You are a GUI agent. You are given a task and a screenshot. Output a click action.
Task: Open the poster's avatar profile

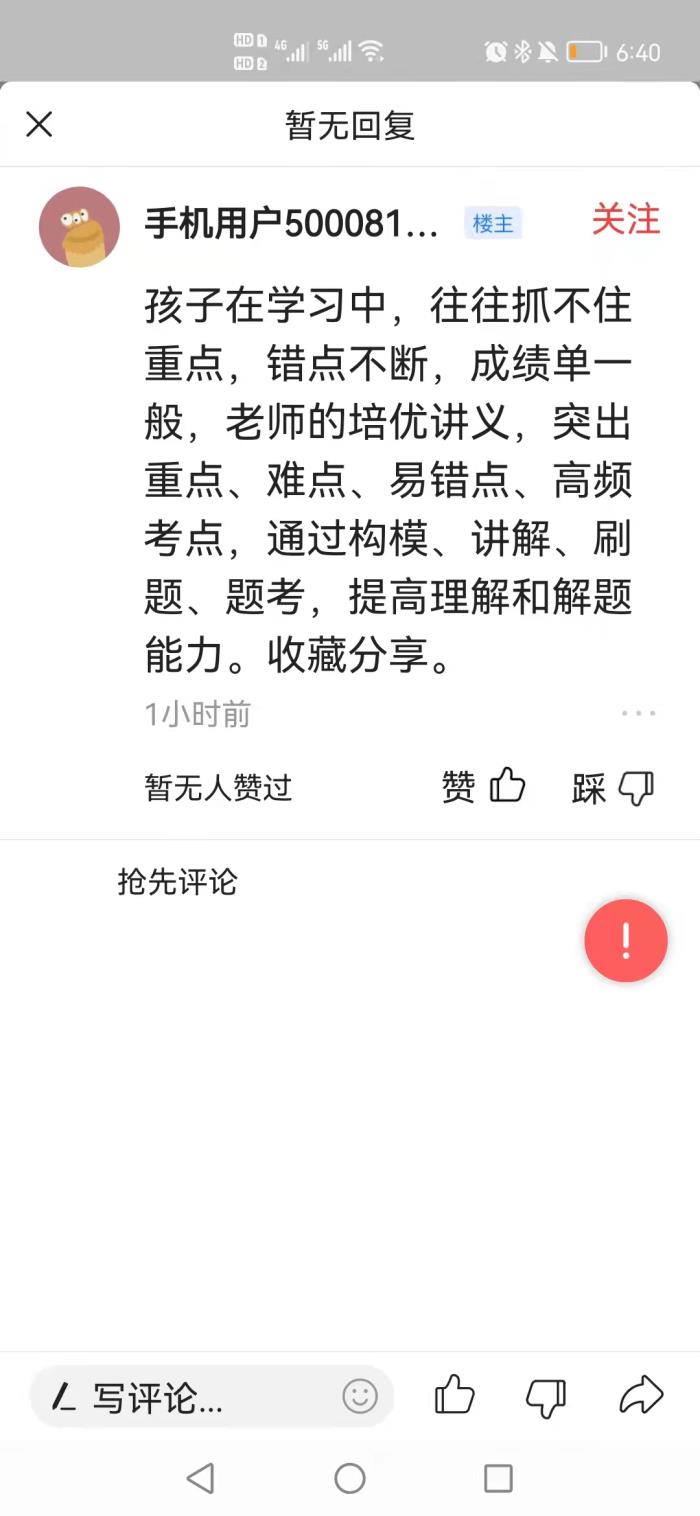coord(79,227)
